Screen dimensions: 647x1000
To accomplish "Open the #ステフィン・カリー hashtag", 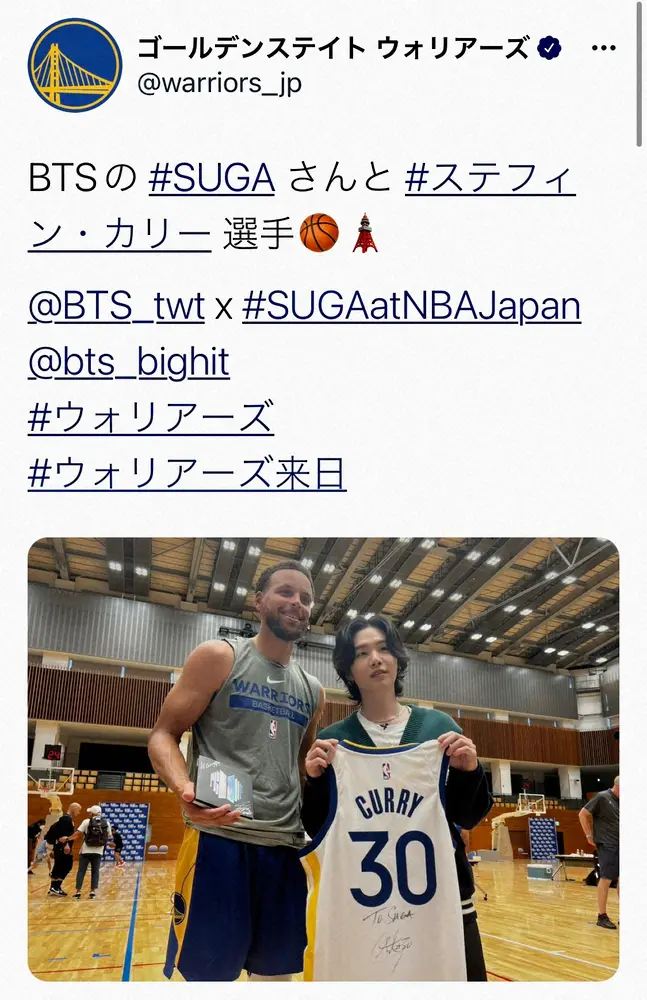I will tap(490, 180).
